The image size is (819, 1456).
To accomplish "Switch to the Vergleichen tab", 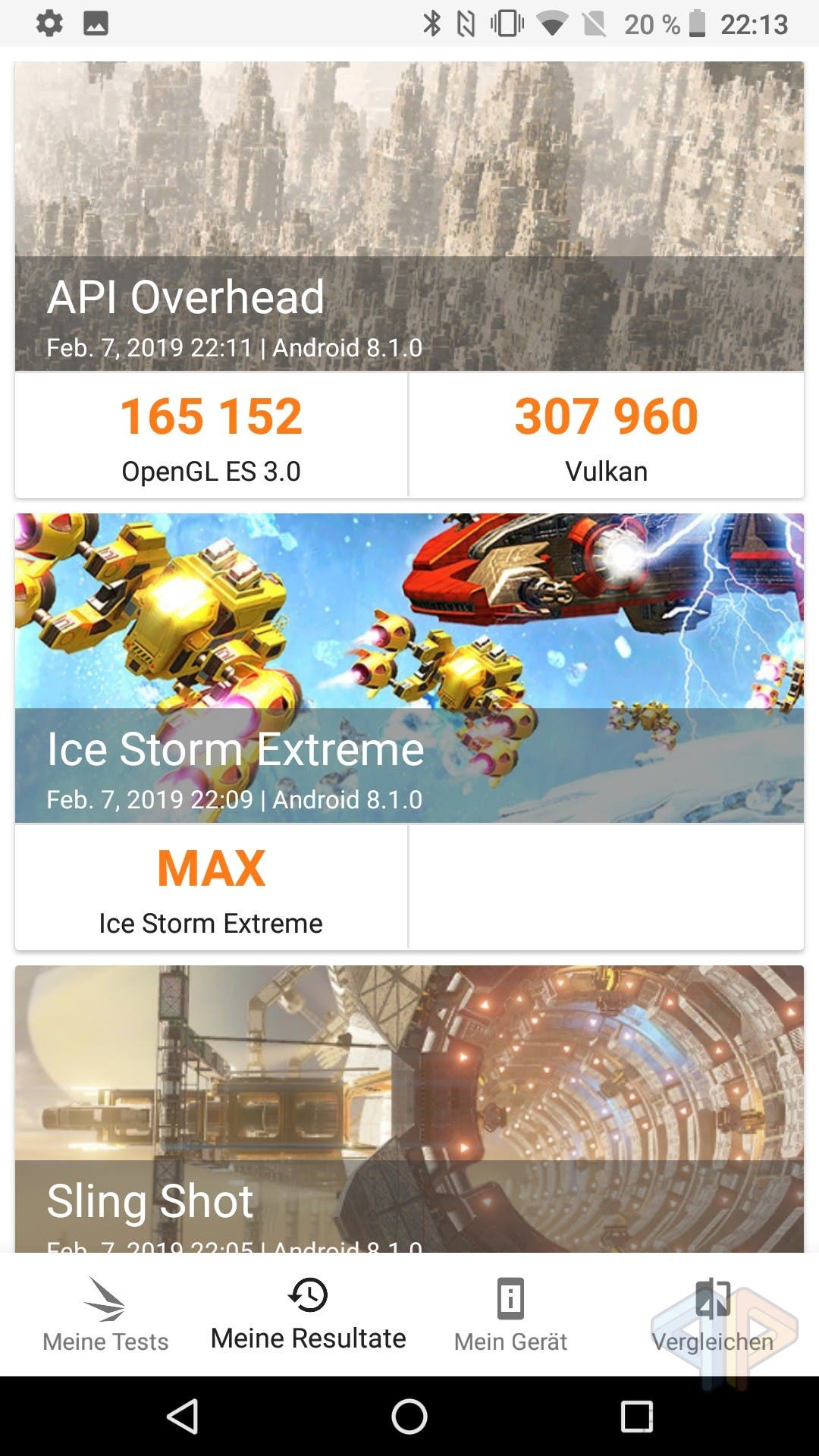I will [712, 1316].
